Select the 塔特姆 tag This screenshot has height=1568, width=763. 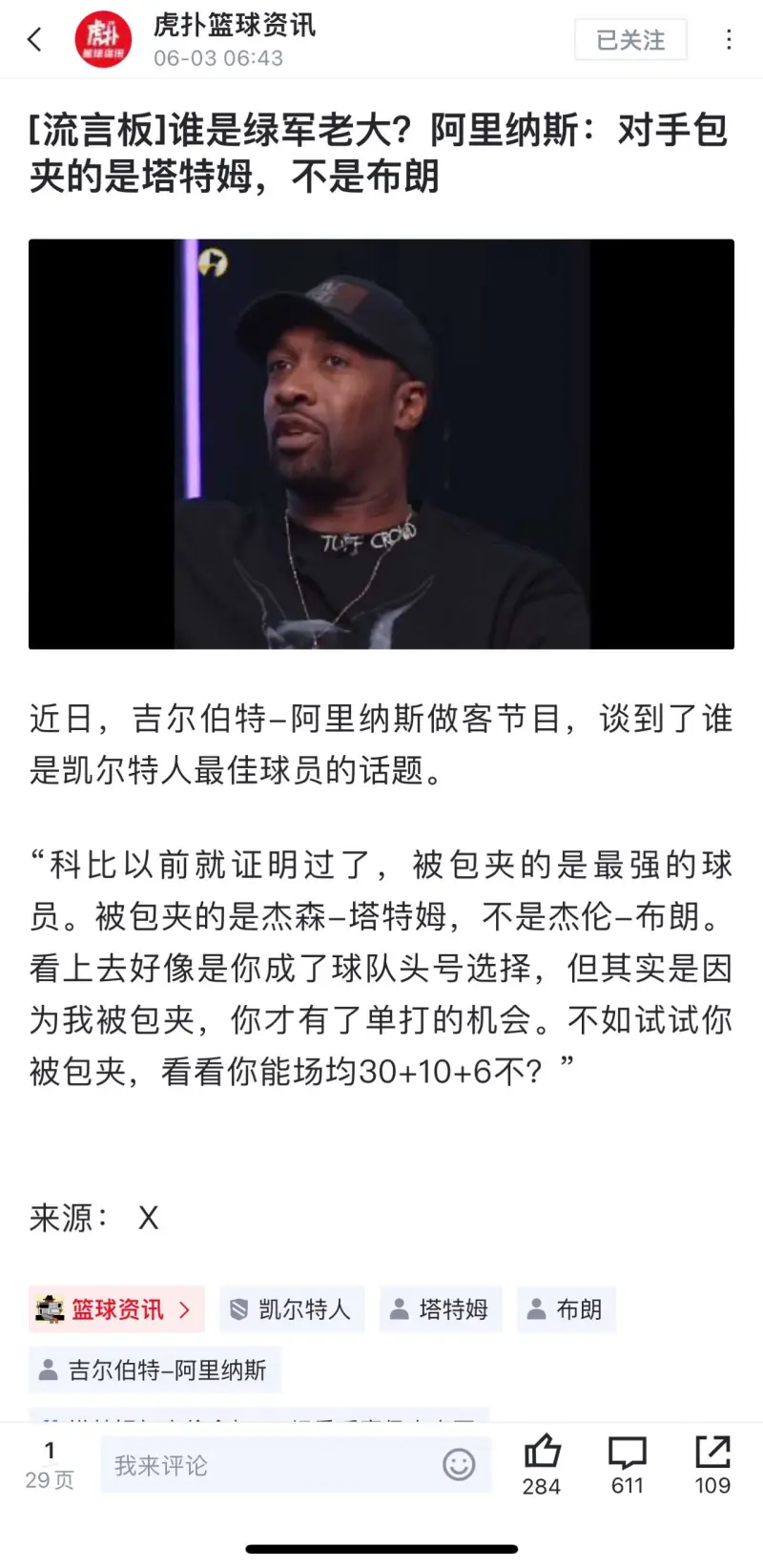pyautogui.click(x=441, y=1309)
